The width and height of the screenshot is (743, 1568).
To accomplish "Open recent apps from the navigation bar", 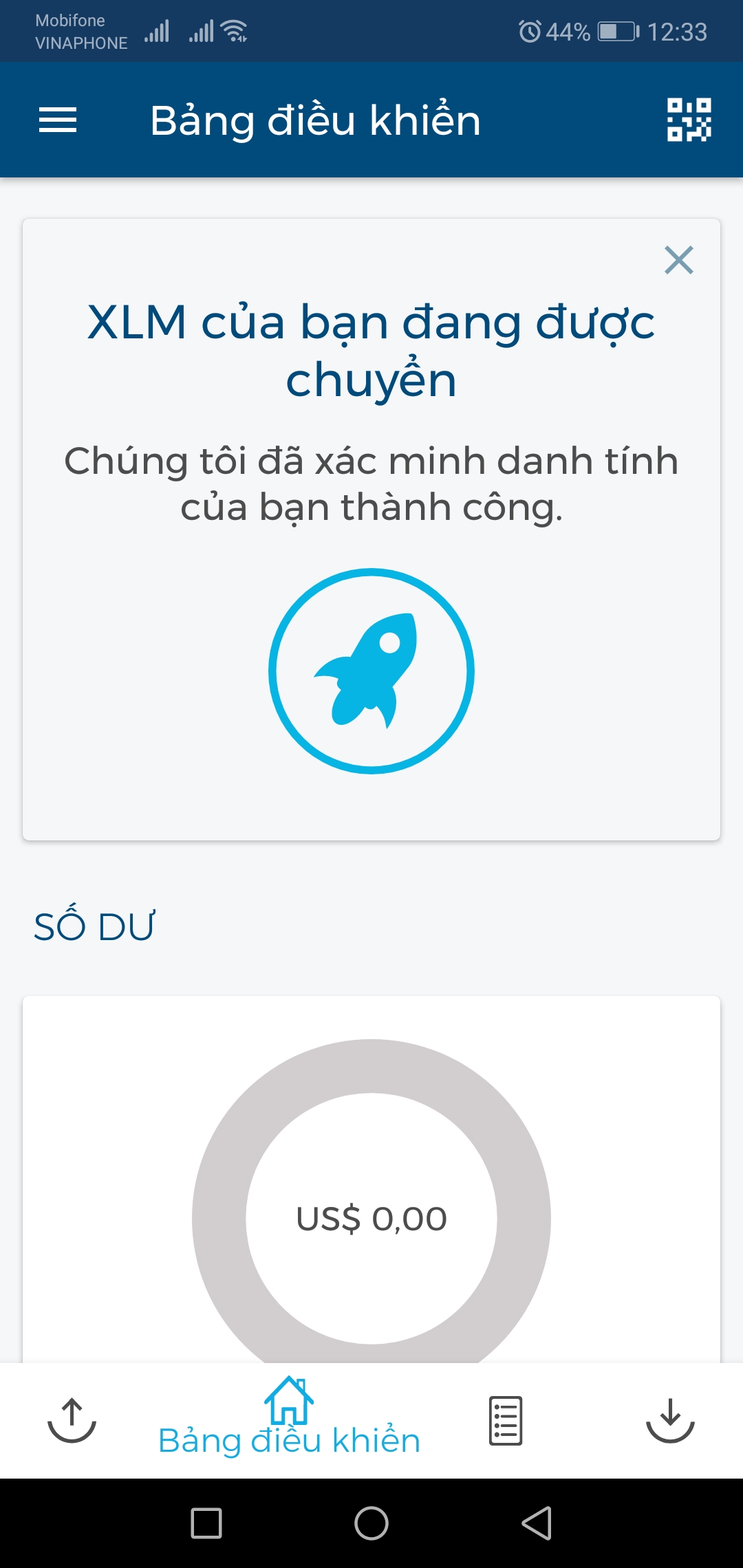I will point(206,1523).
